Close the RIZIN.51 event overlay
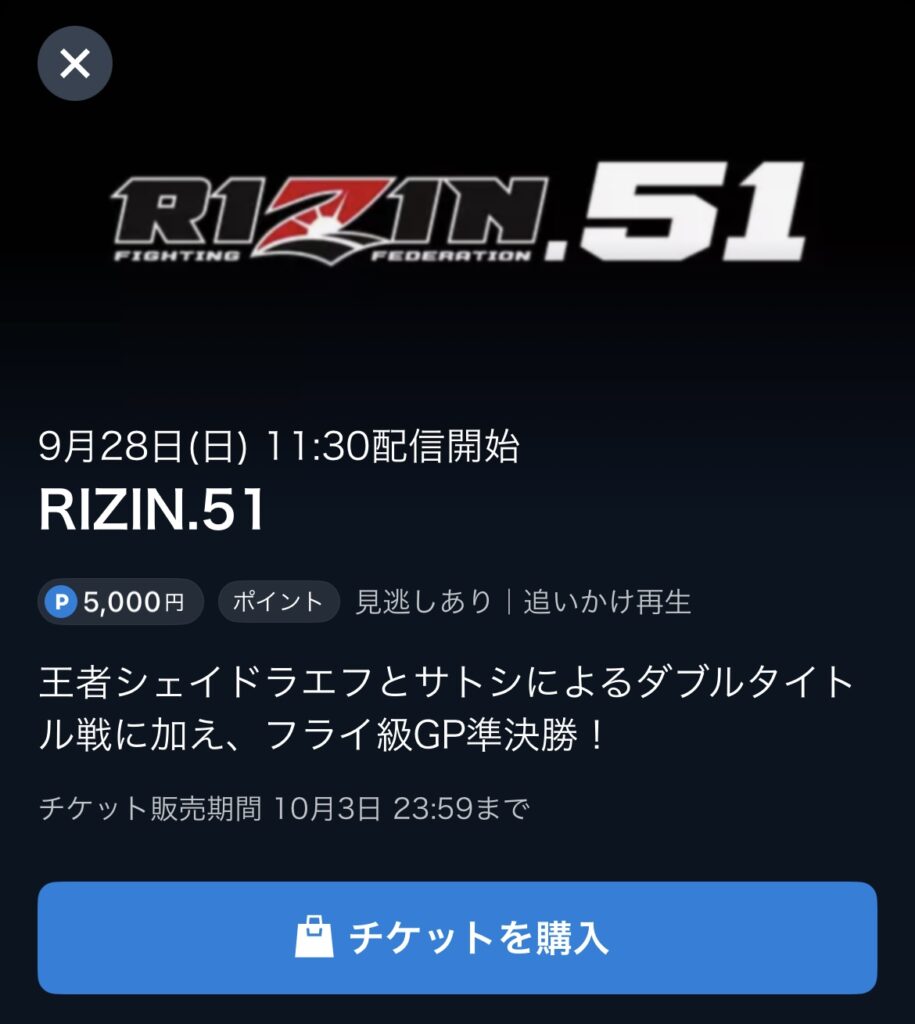915x1024 pixels. pyautogui.click(x=75, y=64)
